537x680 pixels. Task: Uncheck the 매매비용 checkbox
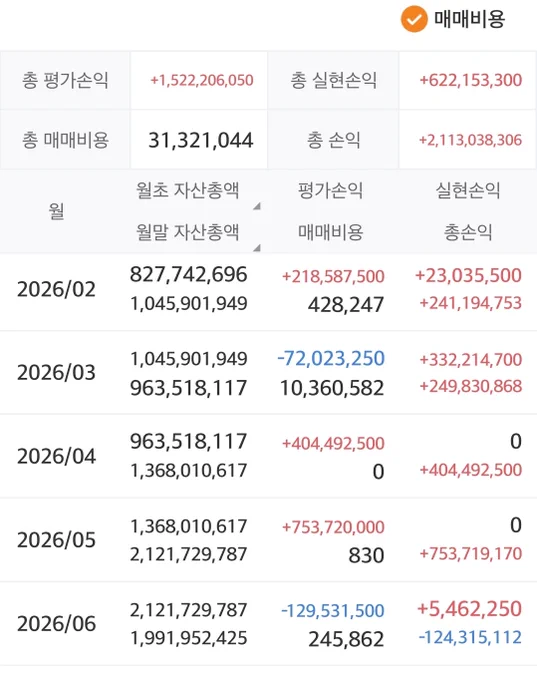(x=414, y=19)
